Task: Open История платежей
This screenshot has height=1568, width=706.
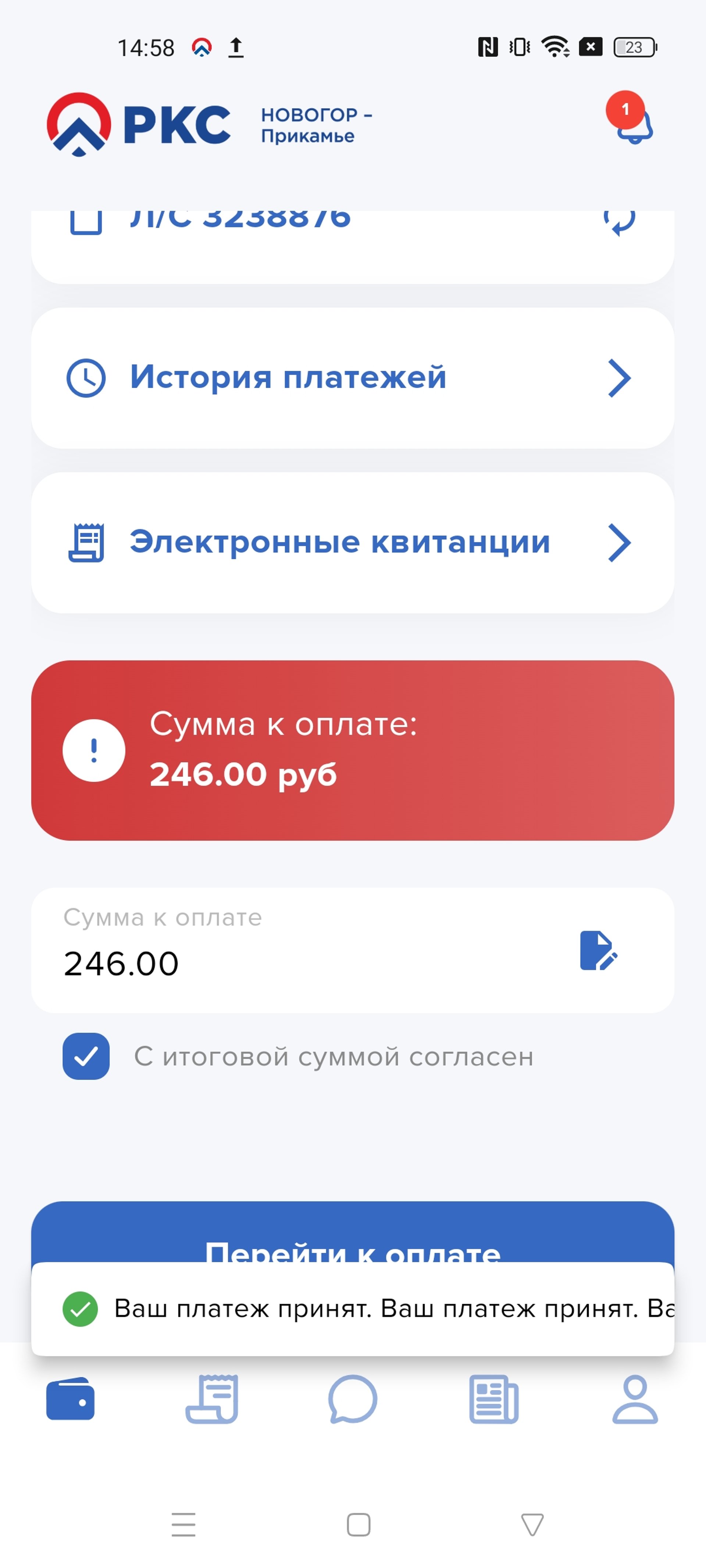Action: [352, 378]
